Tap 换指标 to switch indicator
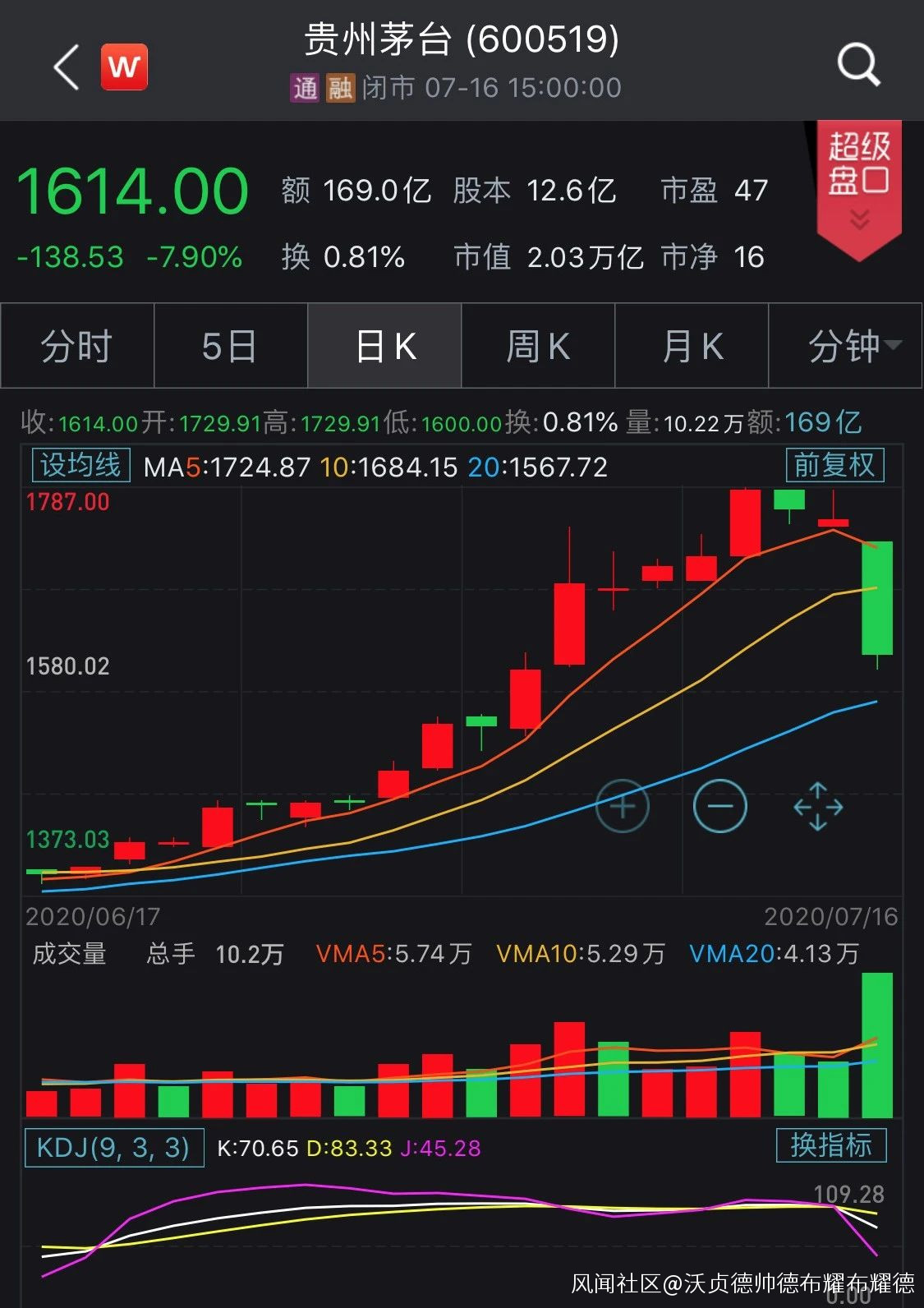 pyautogui.click(x=831, y=1145)
